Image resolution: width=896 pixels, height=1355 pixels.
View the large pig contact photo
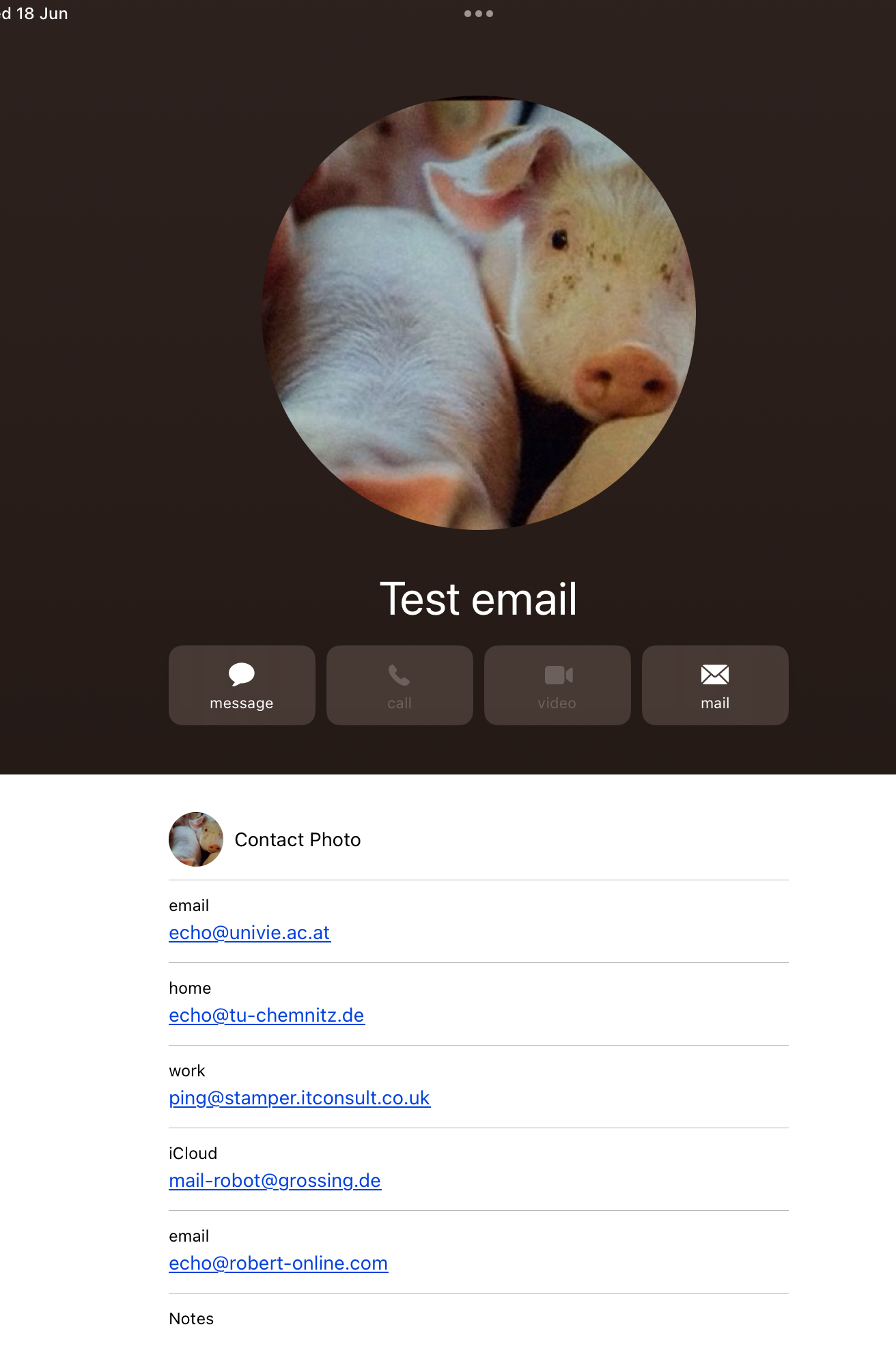point(478,313)
